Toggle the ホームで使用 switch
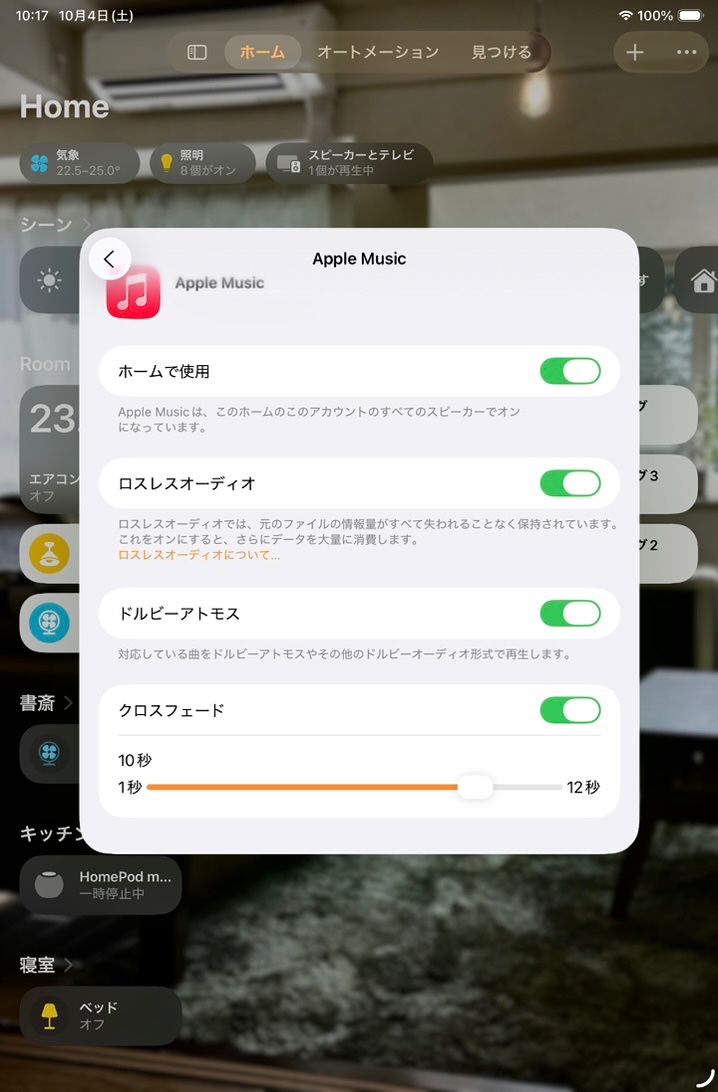The image size is (718, 1092). (570, 371)
